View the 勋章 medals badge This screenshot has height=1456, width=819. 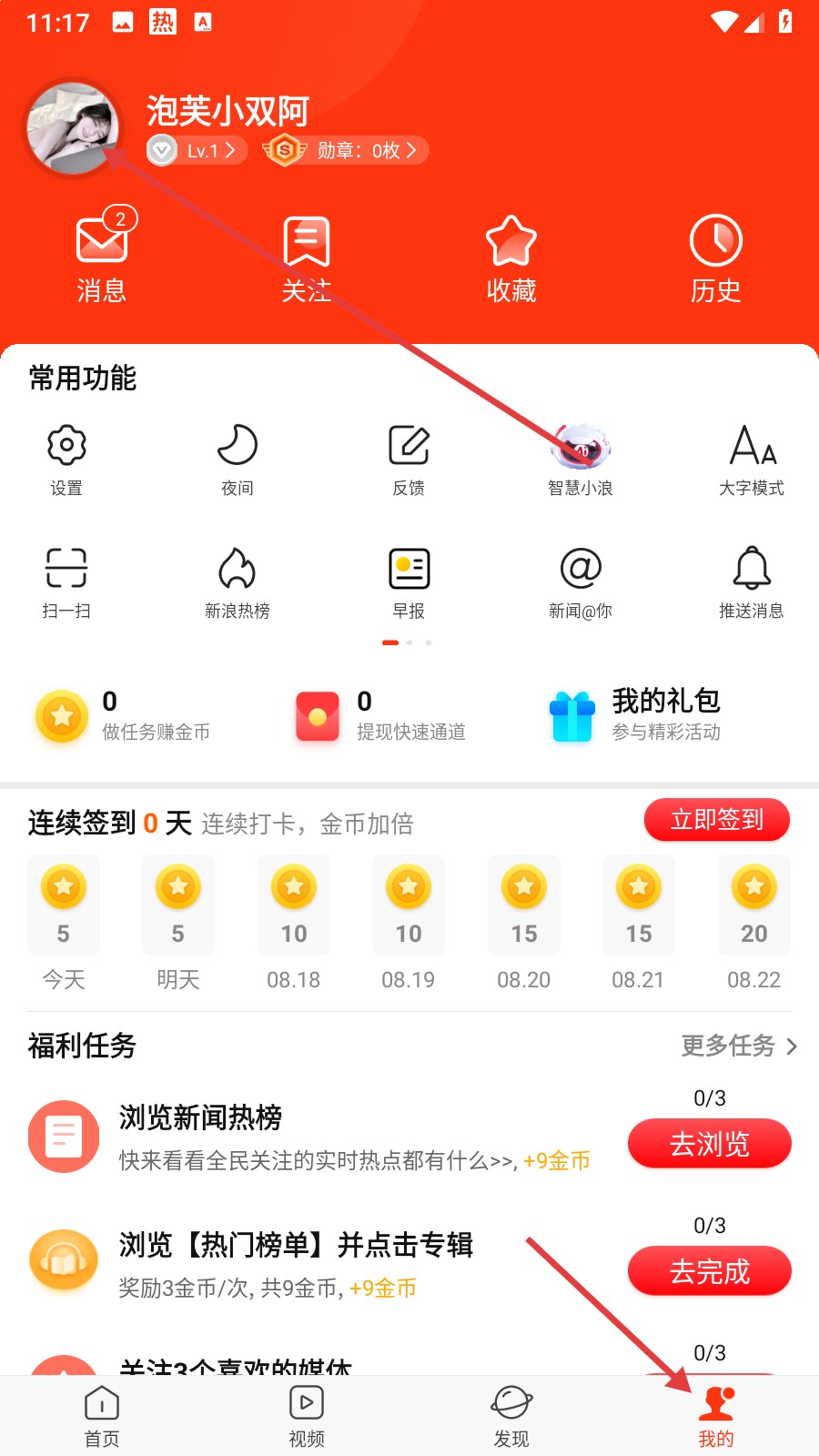(347, 150)
